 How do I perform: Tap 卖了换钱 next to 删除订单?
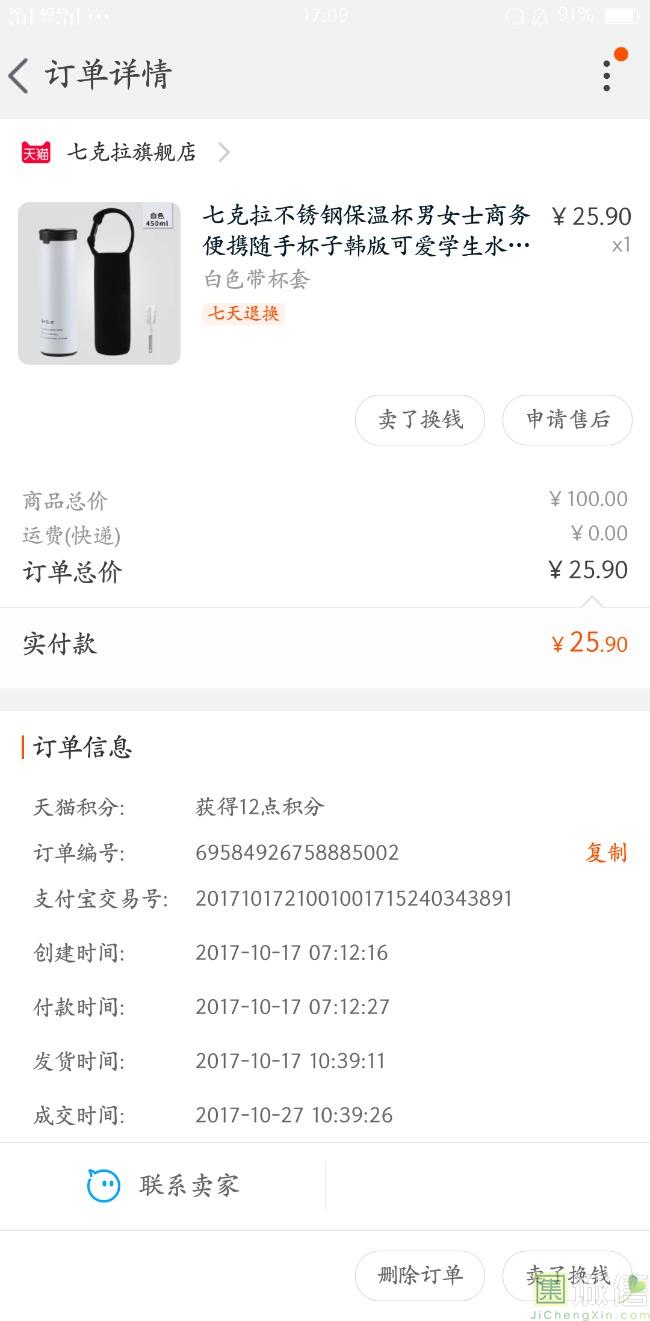coord(567,1275)
